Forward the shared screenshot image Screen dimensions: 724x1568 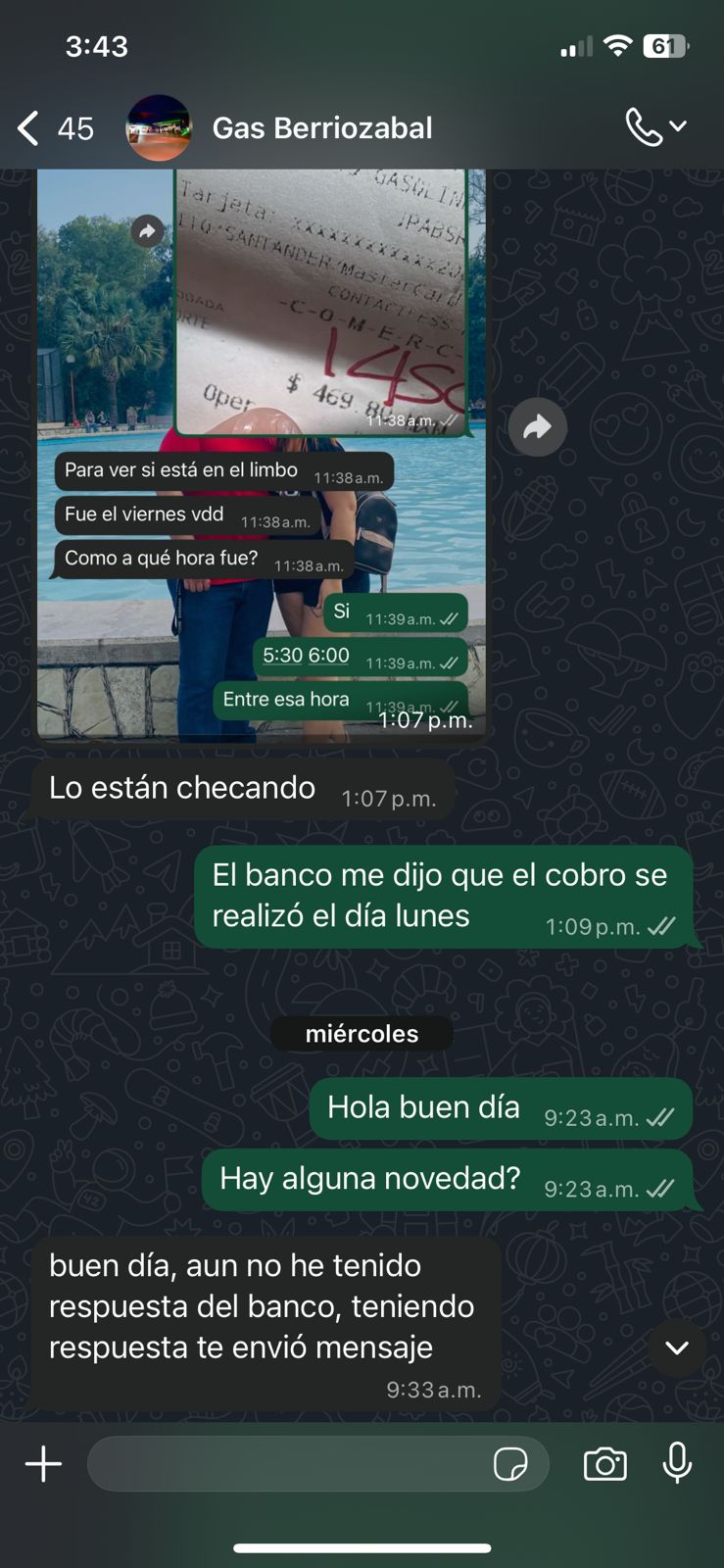(537, 427)
